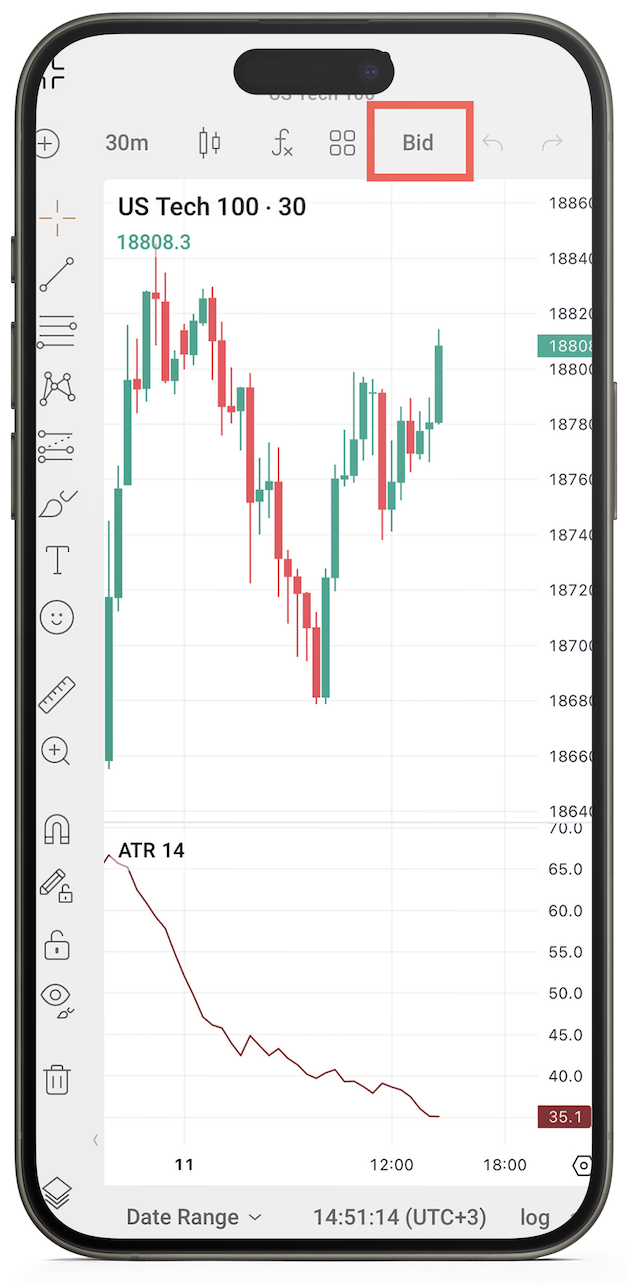Toggle the log scale
Screen dimensions: 628x1284
point(535,1217)
